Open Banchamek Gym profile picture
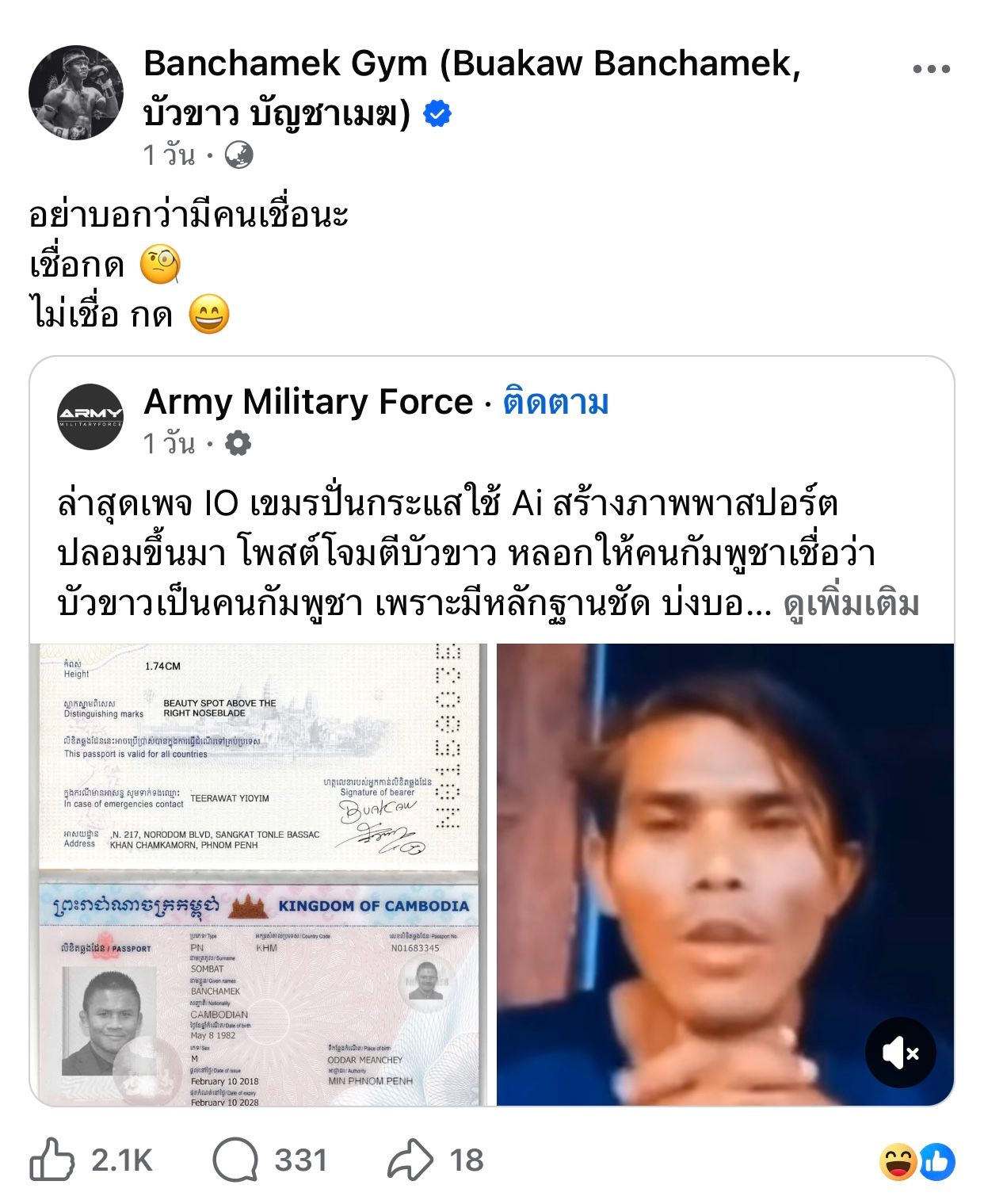This screenshot has height=1204, width=984. point(76,93)
